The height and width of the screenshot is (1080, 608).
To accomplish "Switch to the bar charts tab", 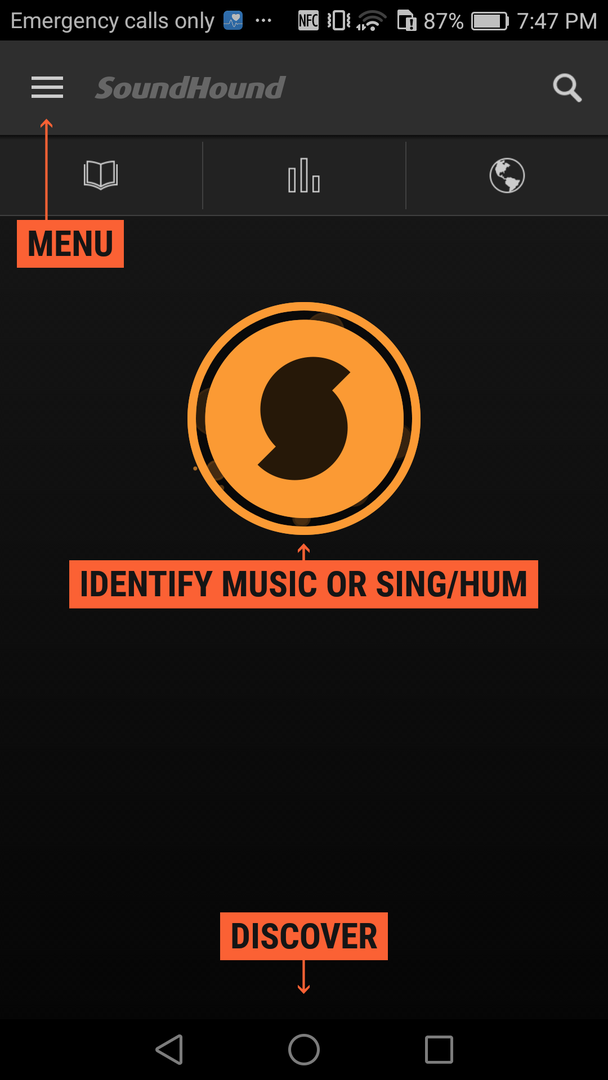I will click(304, 176).
